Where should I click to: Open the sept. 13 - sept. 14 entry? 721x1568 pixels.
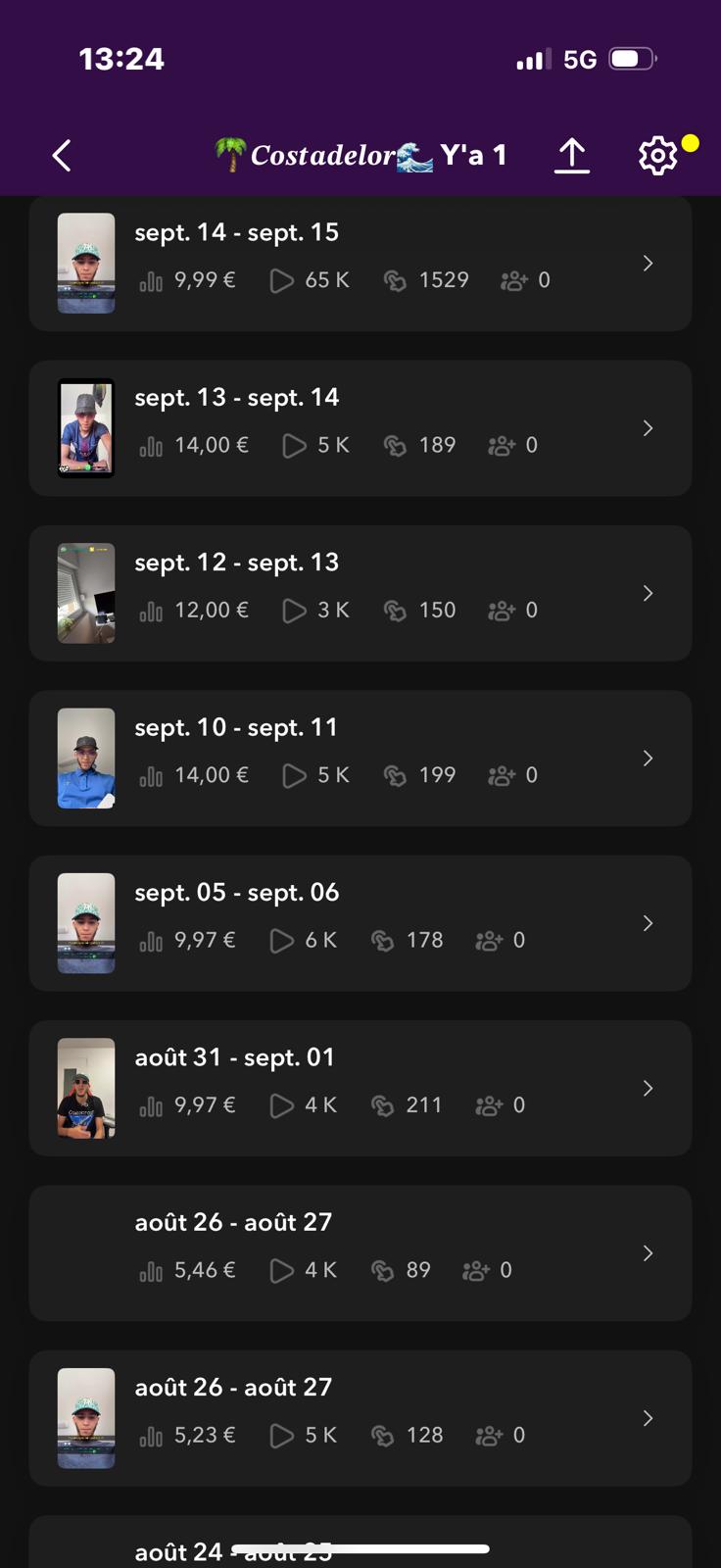[x=360, y=428]
